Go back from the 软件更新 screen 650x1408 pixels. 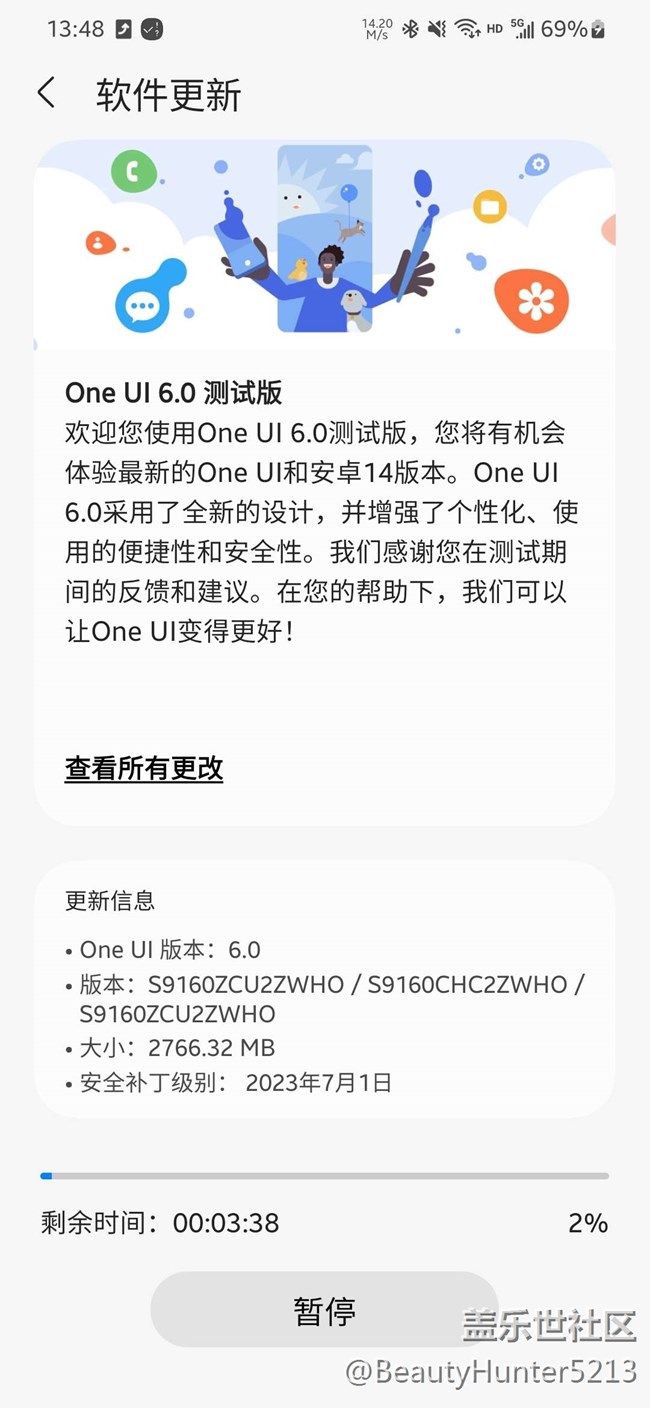click(x=46, y=93)
